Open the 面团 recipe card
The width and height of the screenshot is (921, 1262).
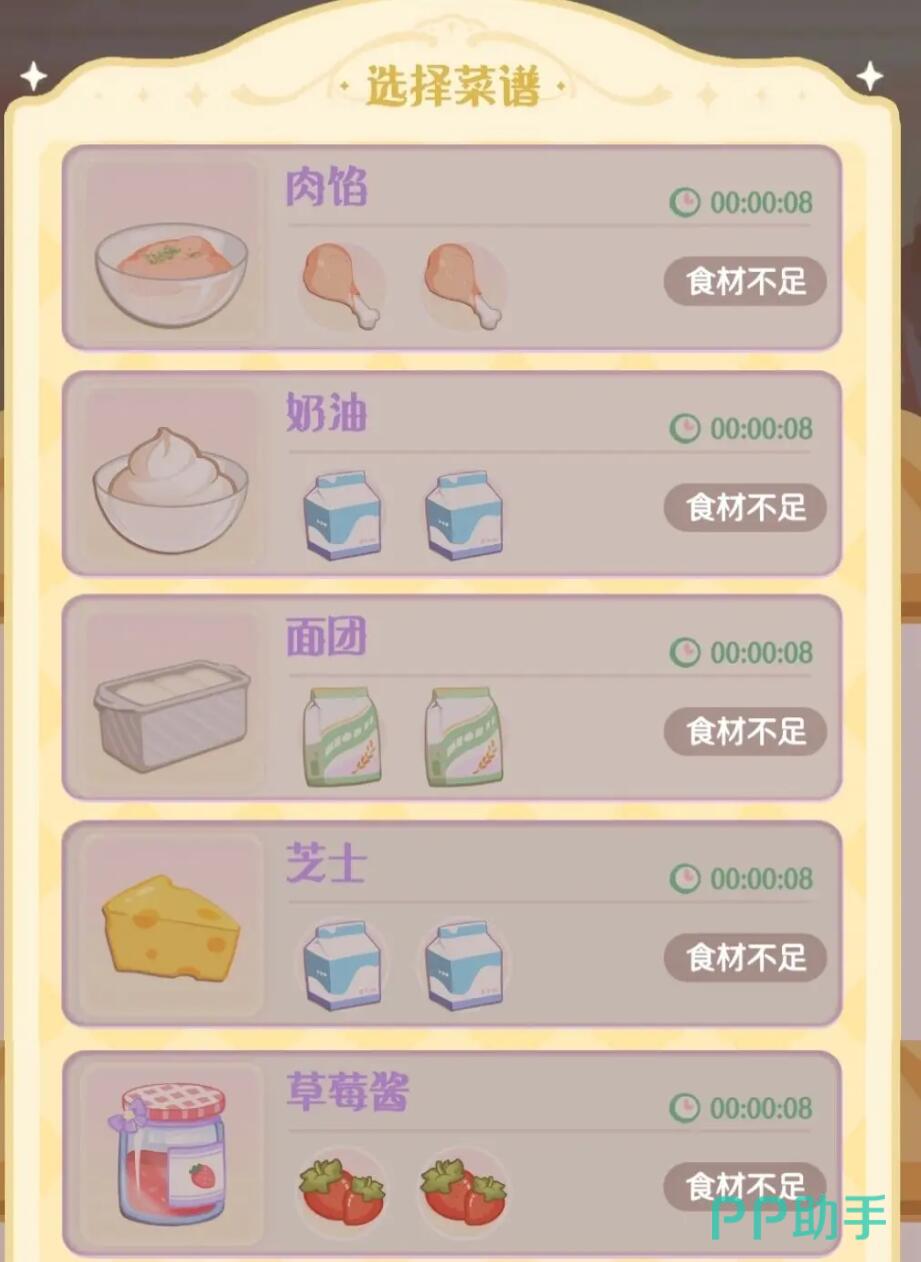452,698
